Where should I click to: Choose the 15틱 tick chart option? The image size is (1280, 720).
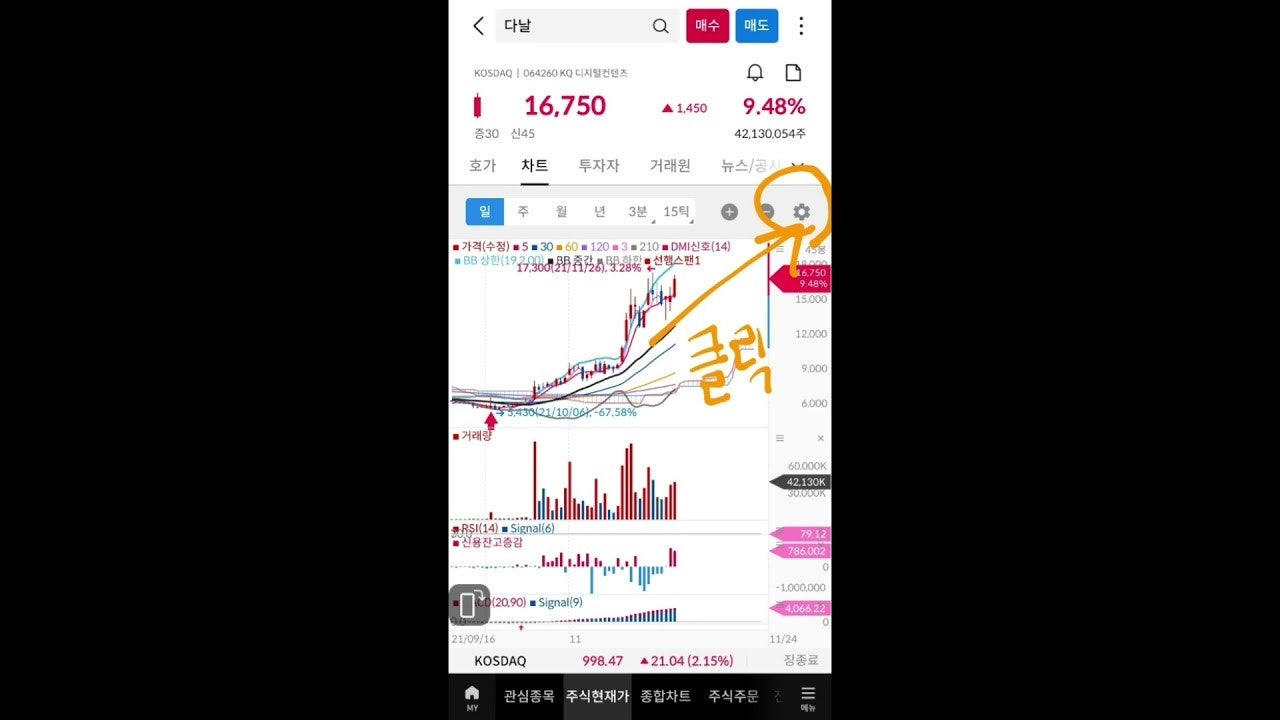click(677, 212)
